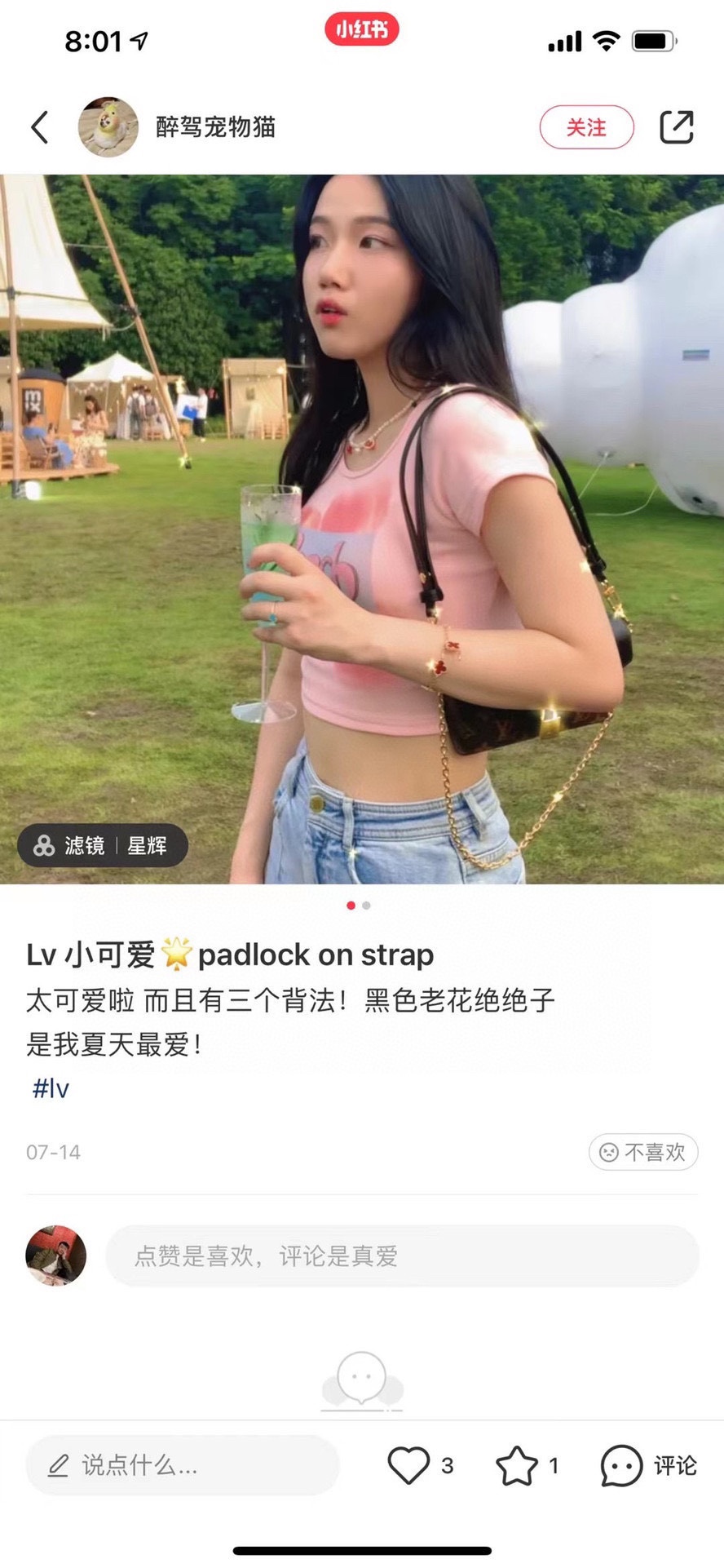The width and height of the screenshot is (724, 1568).
Task: Open the 滤镜 星辉 filter tag
Action: point(103,845)
